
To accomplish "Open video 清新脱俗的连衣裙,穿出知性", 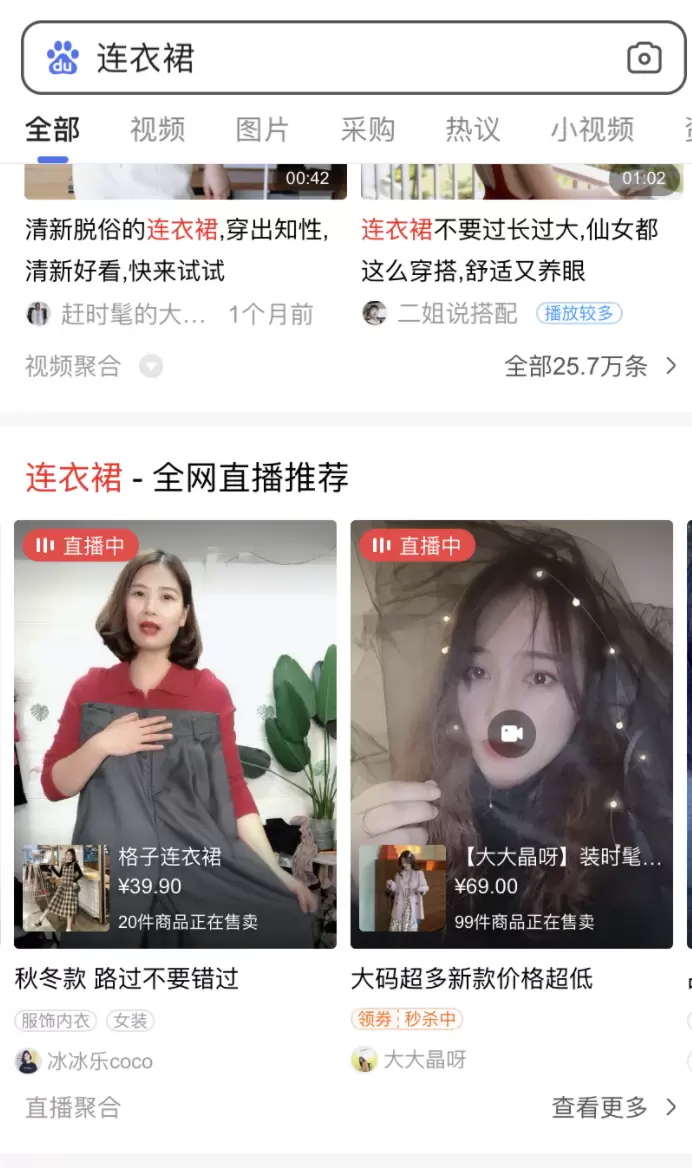I will coord(177,250).
